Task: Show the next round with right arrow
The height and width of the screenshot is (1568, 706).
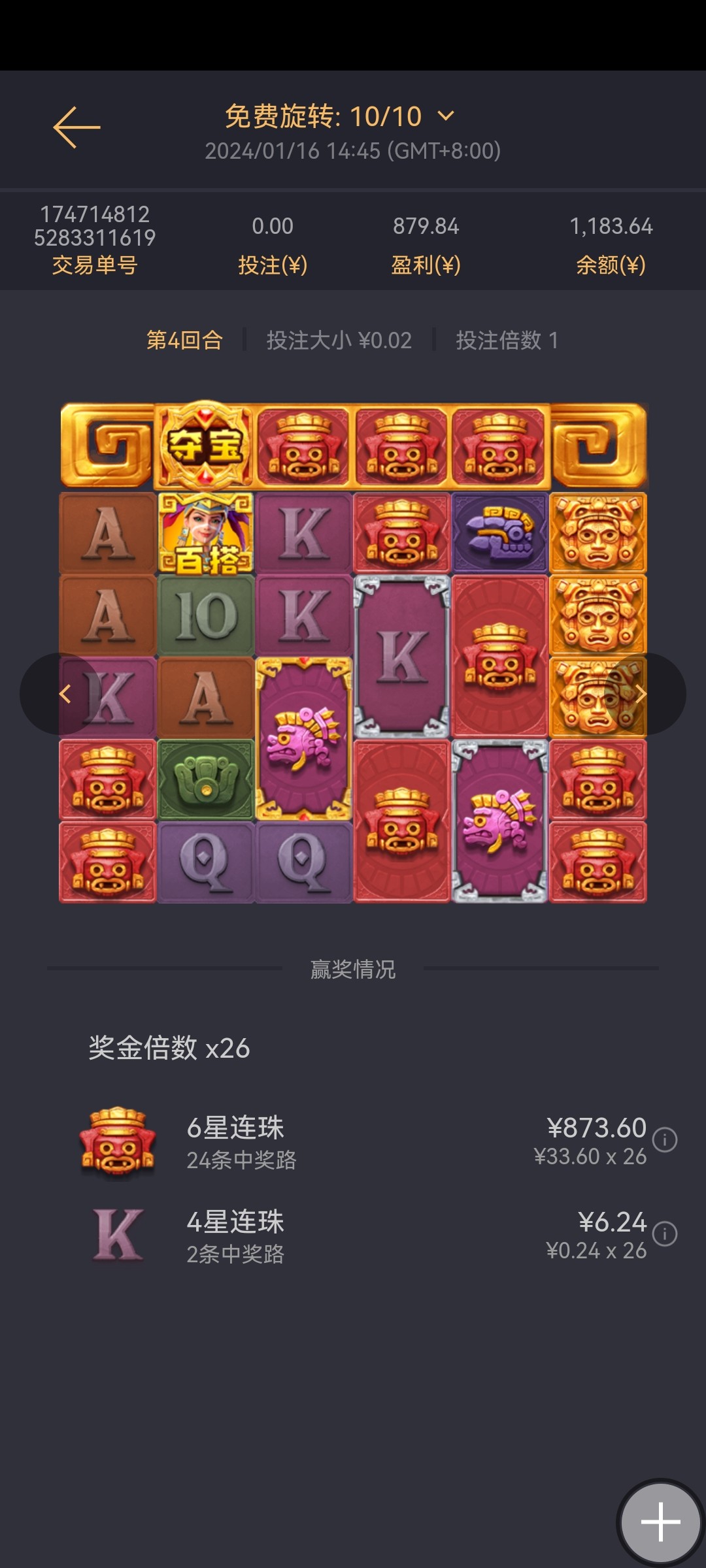Action: point(641,694)
